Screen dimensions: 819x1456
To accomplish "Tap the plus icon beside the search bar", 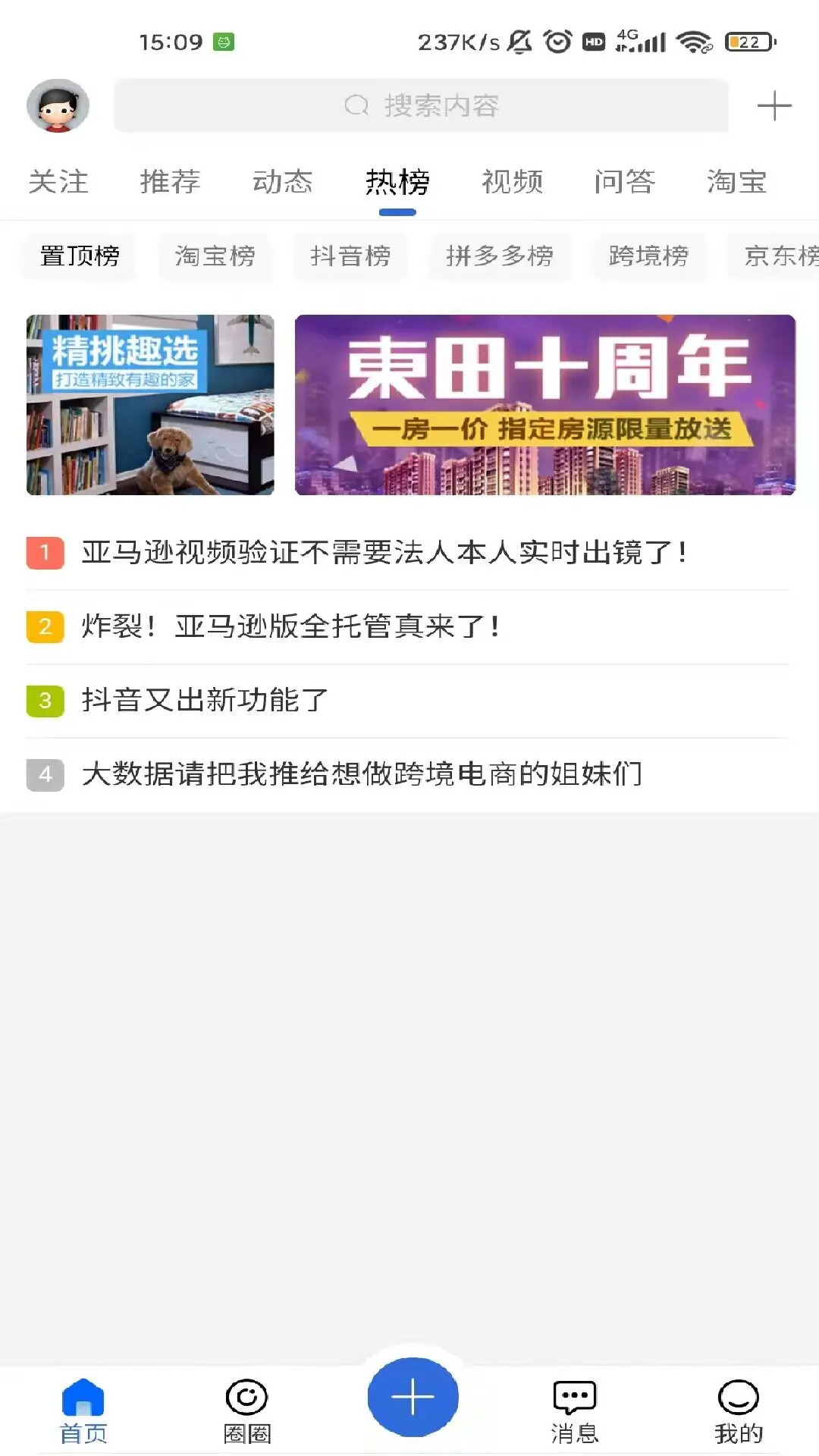I will pos(774,105).
